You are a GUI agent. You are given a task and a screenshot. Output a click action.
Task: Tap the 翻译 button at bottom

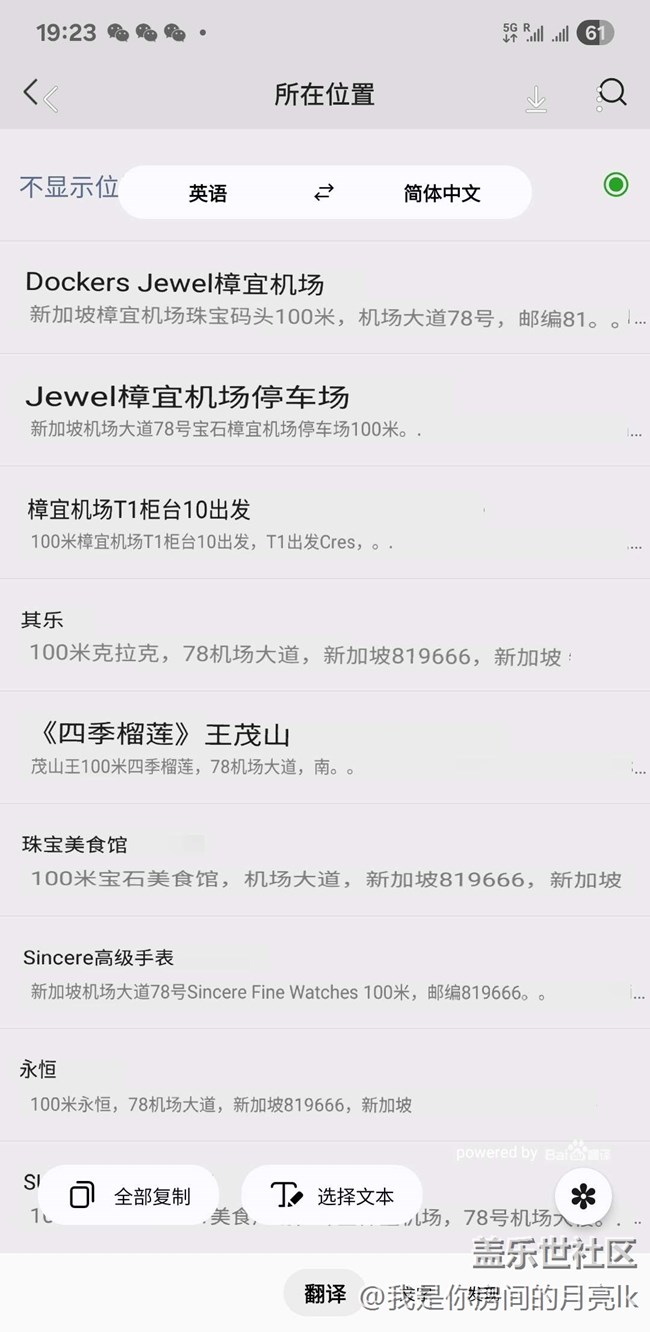pos(324,1294)
